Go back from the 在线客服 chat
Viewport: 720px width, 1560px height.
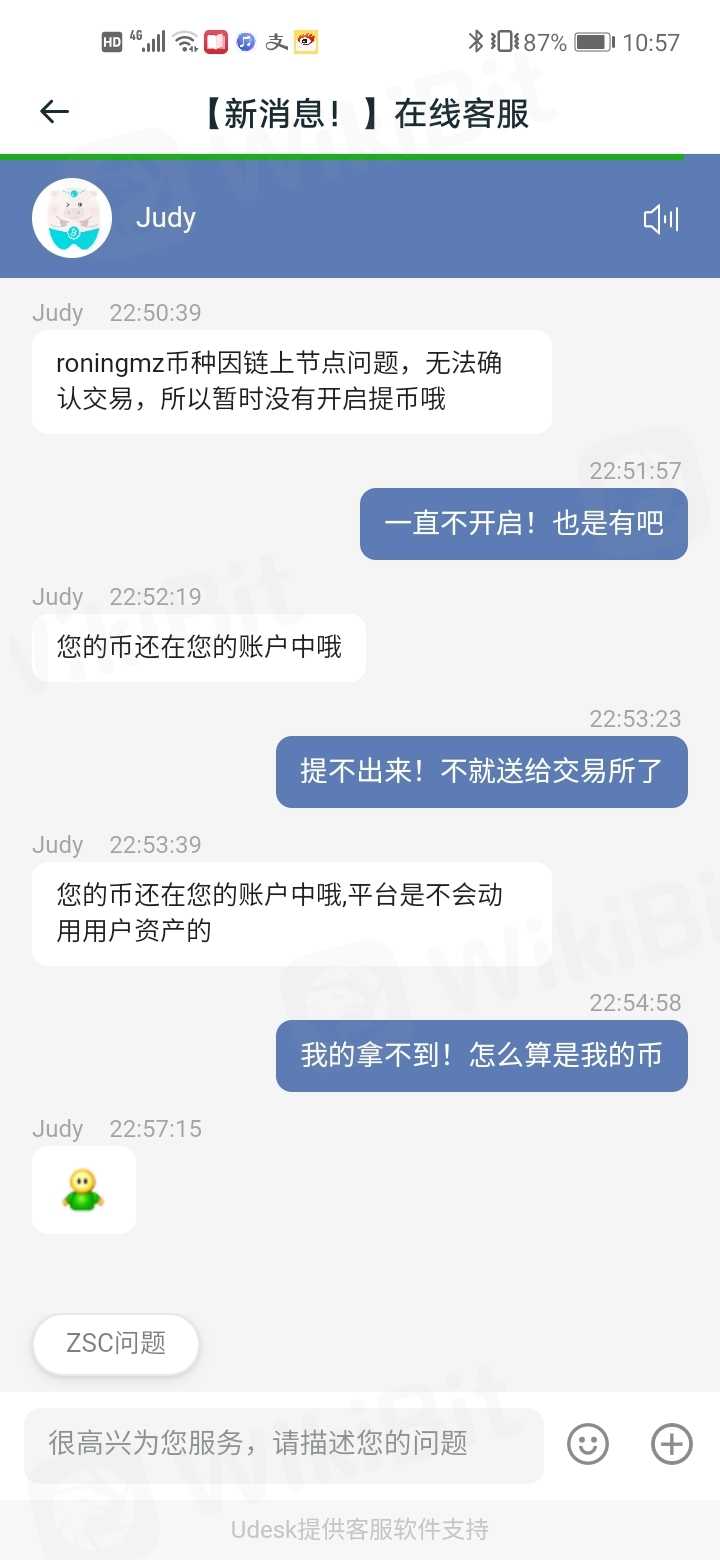54,112
